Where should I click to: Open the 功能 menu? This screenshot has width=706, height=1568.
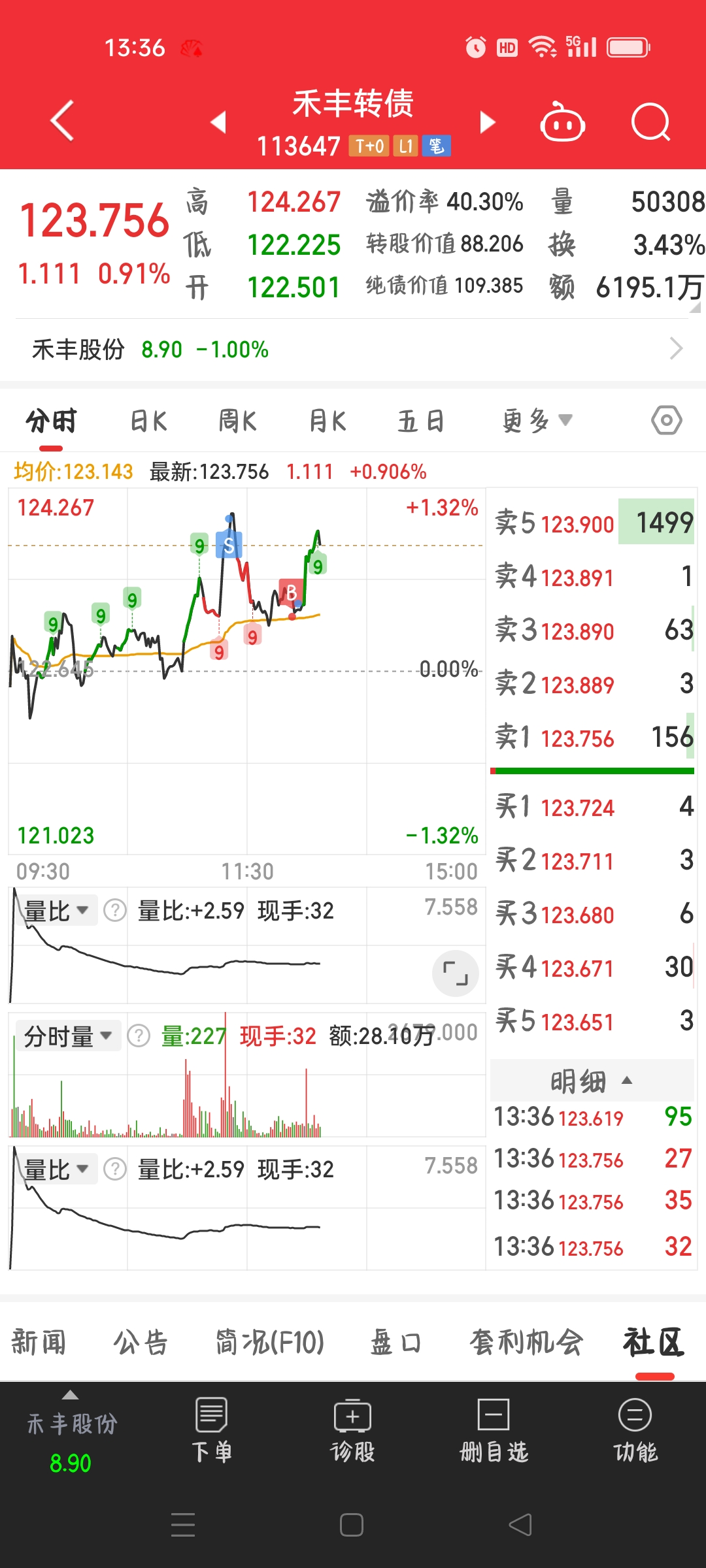coord(635,1431)
